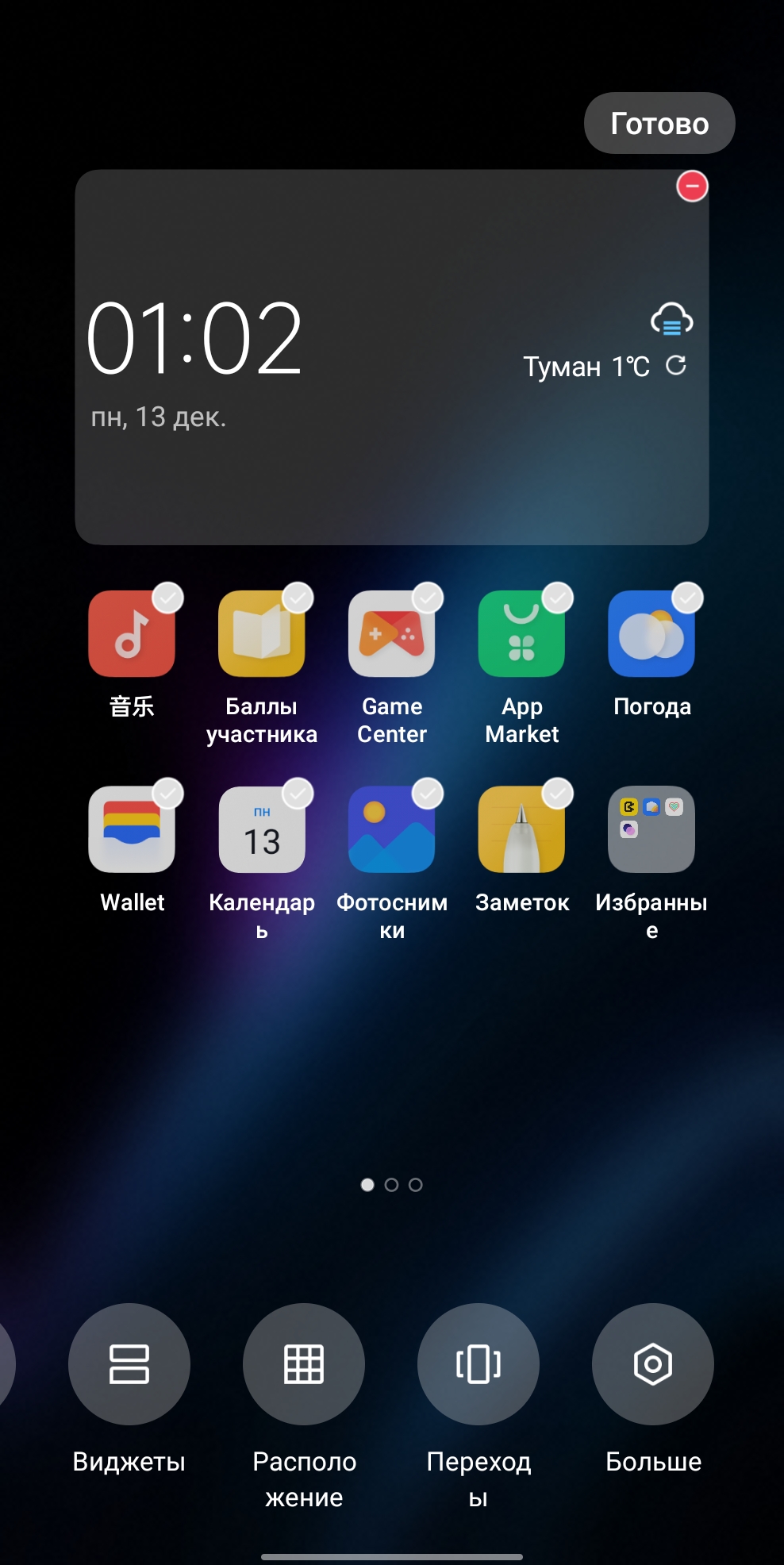
Task: Select the Фотоснимки app
Action: coord(392,830)
